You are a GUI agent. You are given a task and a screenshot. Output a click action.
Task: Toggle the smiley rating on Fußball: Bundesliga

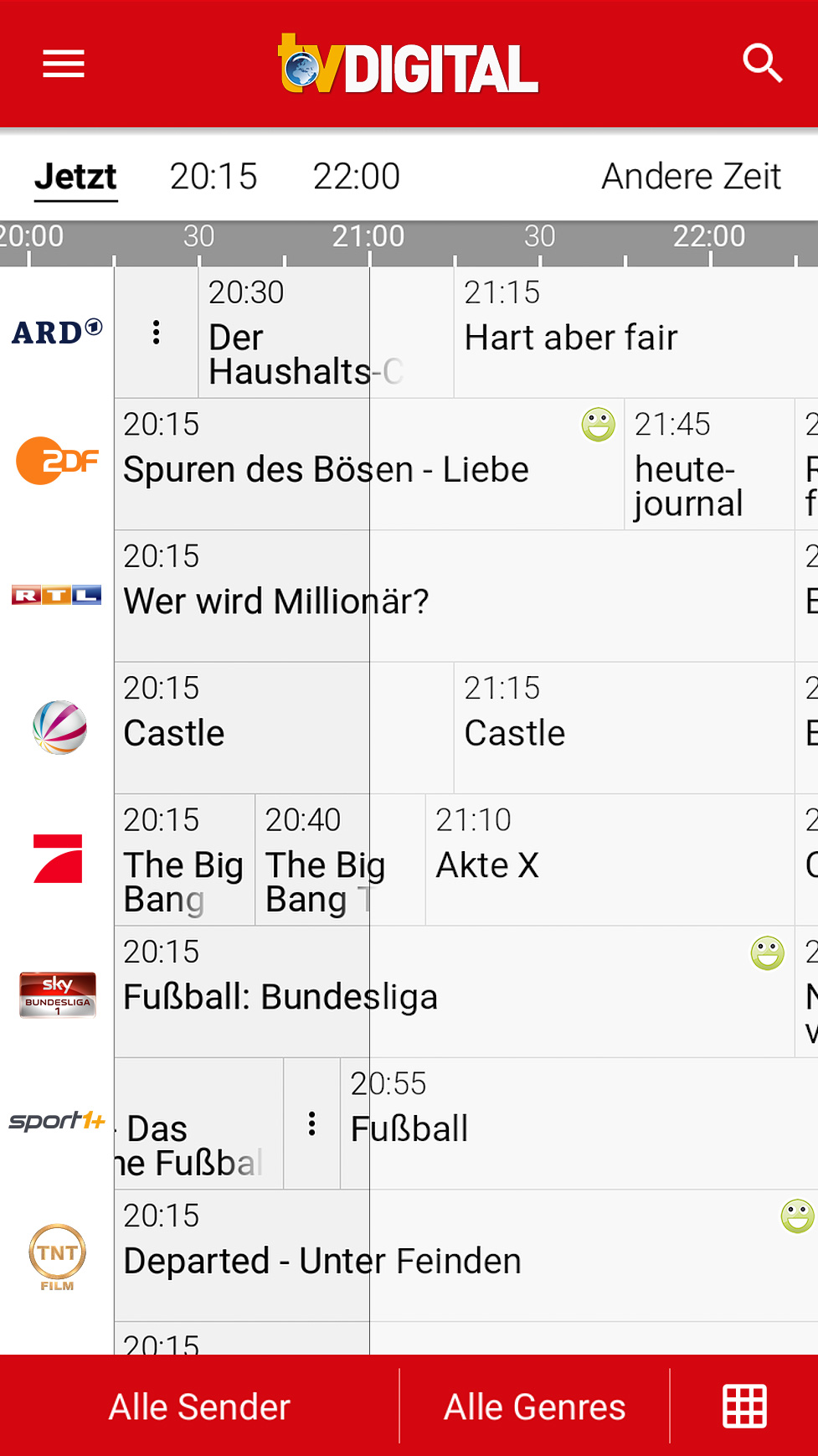767,953
